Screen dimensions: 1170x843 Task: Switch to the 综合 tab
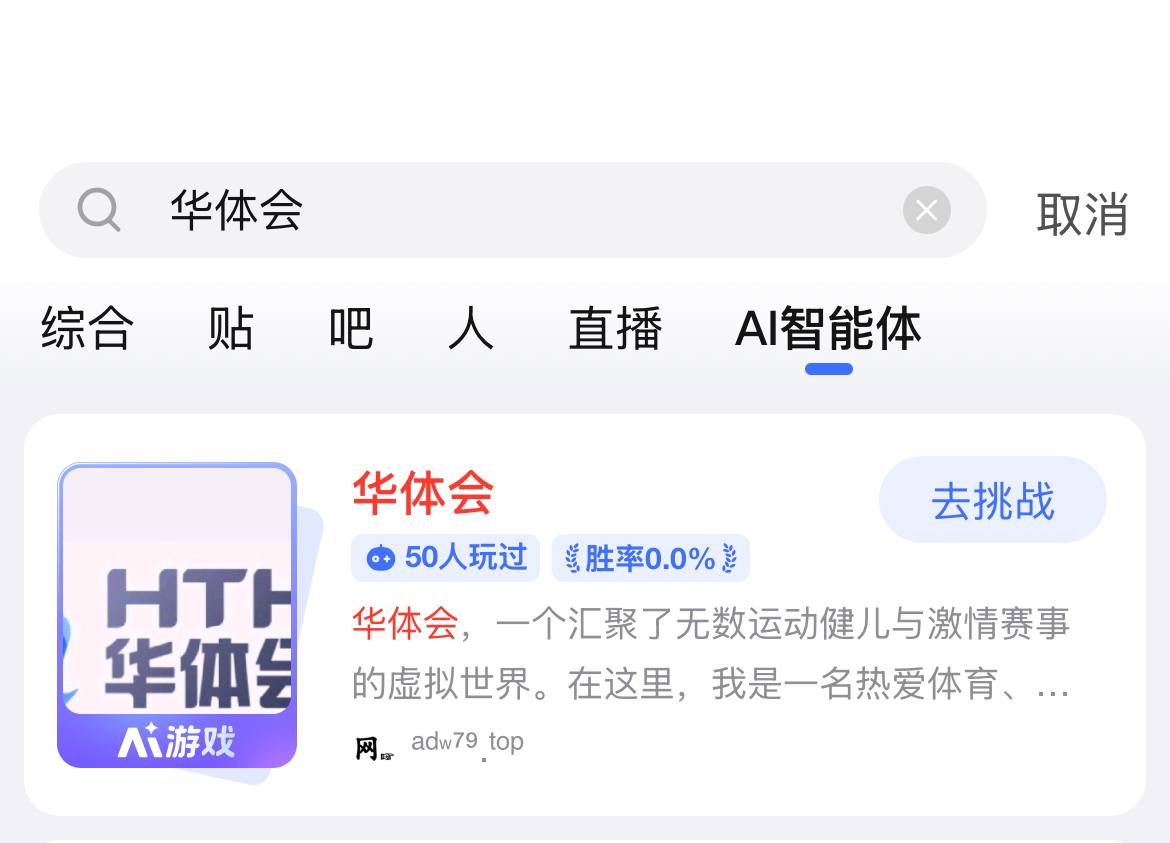[87, 328]
